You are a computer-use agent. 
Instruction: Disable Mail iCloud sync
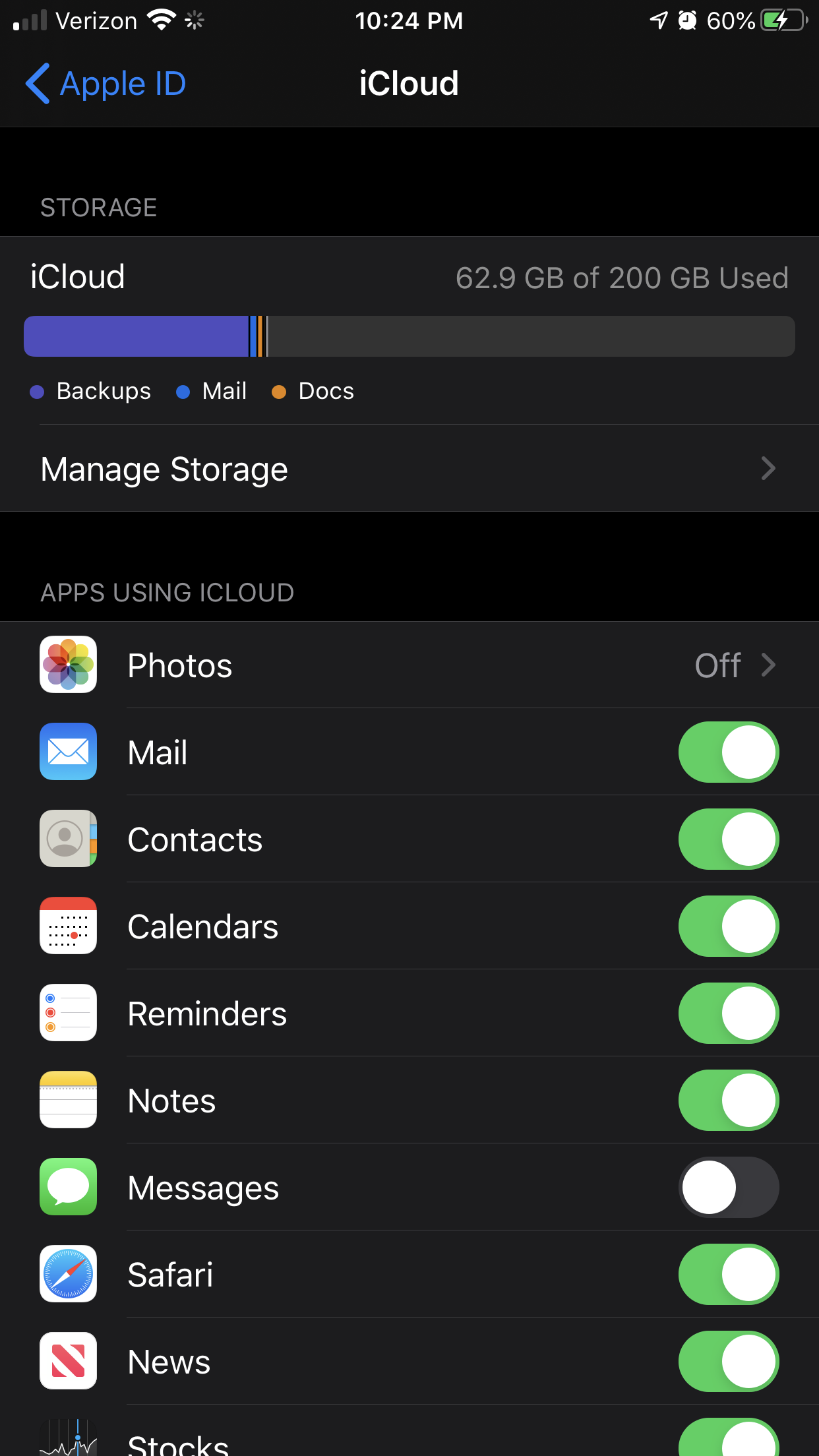[728, 752]
